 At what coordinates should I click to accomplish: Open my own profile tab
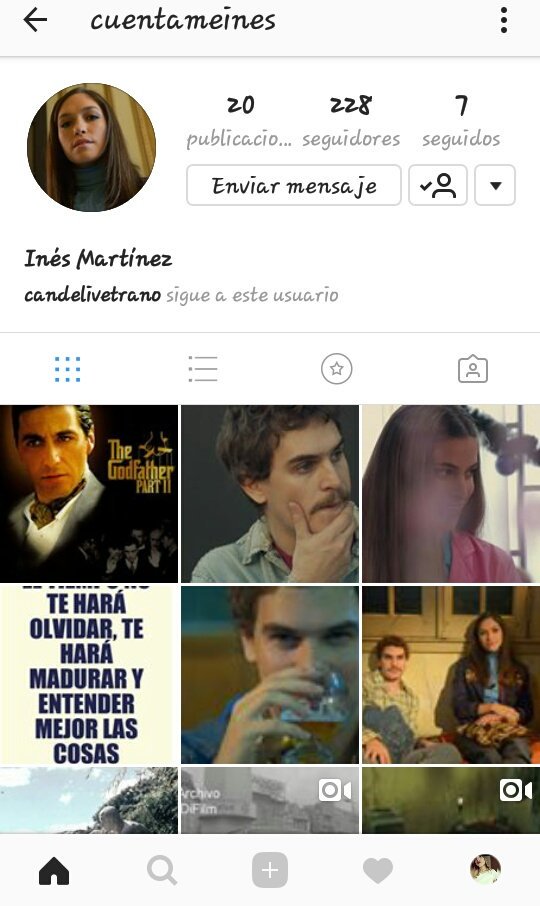485,870
